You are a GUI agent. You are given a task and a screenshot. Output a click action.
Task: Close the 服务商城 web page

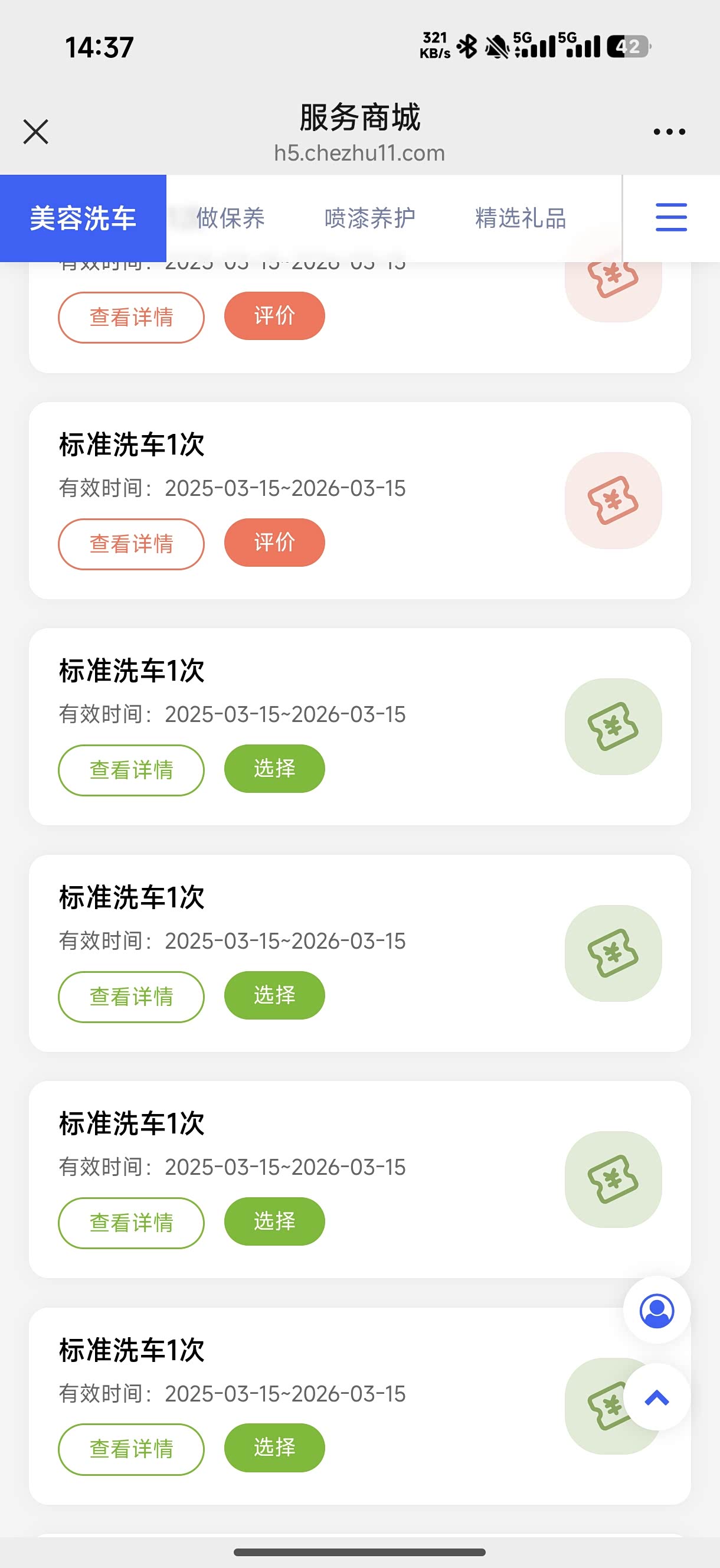36,132
